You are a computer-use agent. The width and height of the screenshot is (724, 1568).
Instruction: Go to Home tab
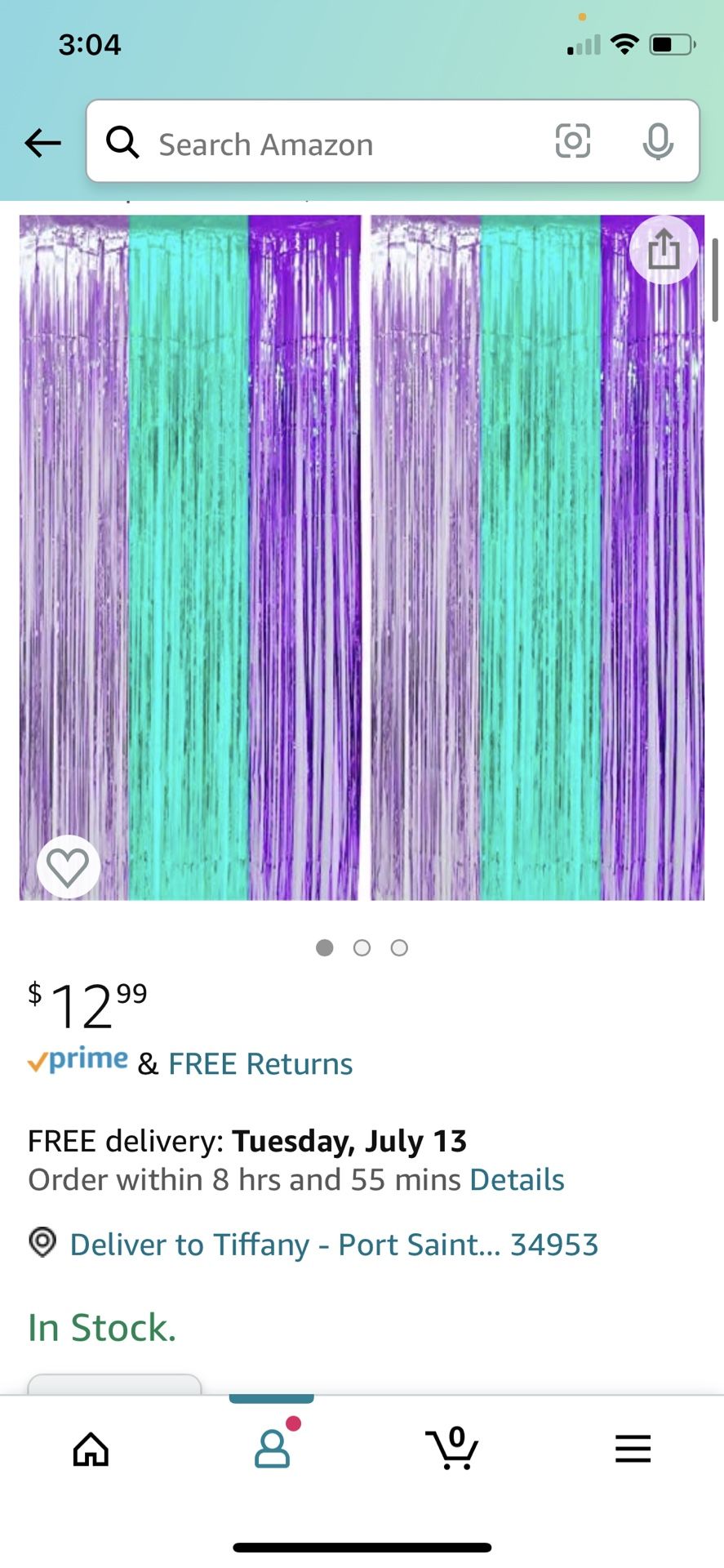pos(91,1450)
